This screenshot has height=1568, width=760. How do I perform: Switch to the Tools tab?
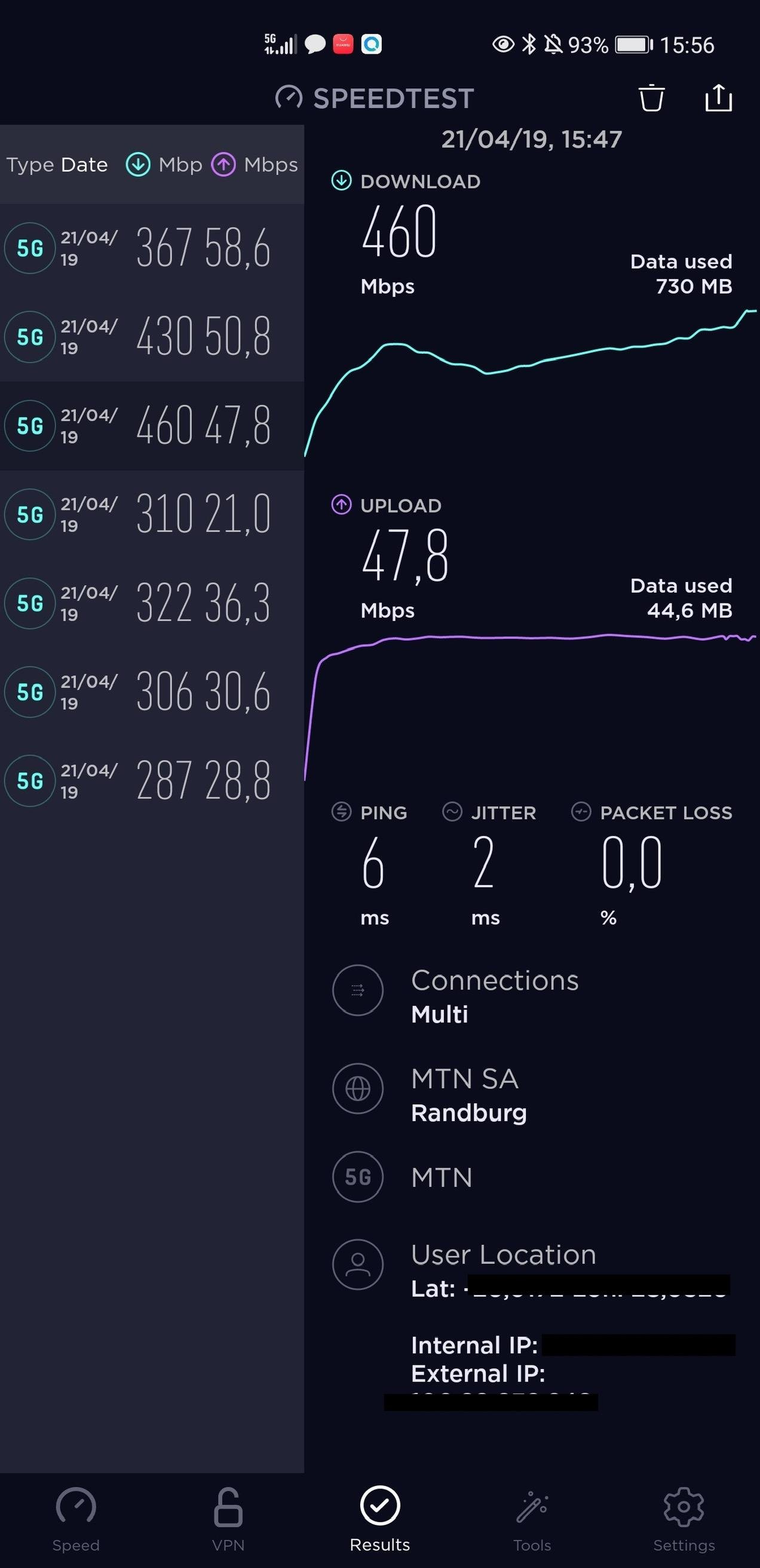[532, 1520]
